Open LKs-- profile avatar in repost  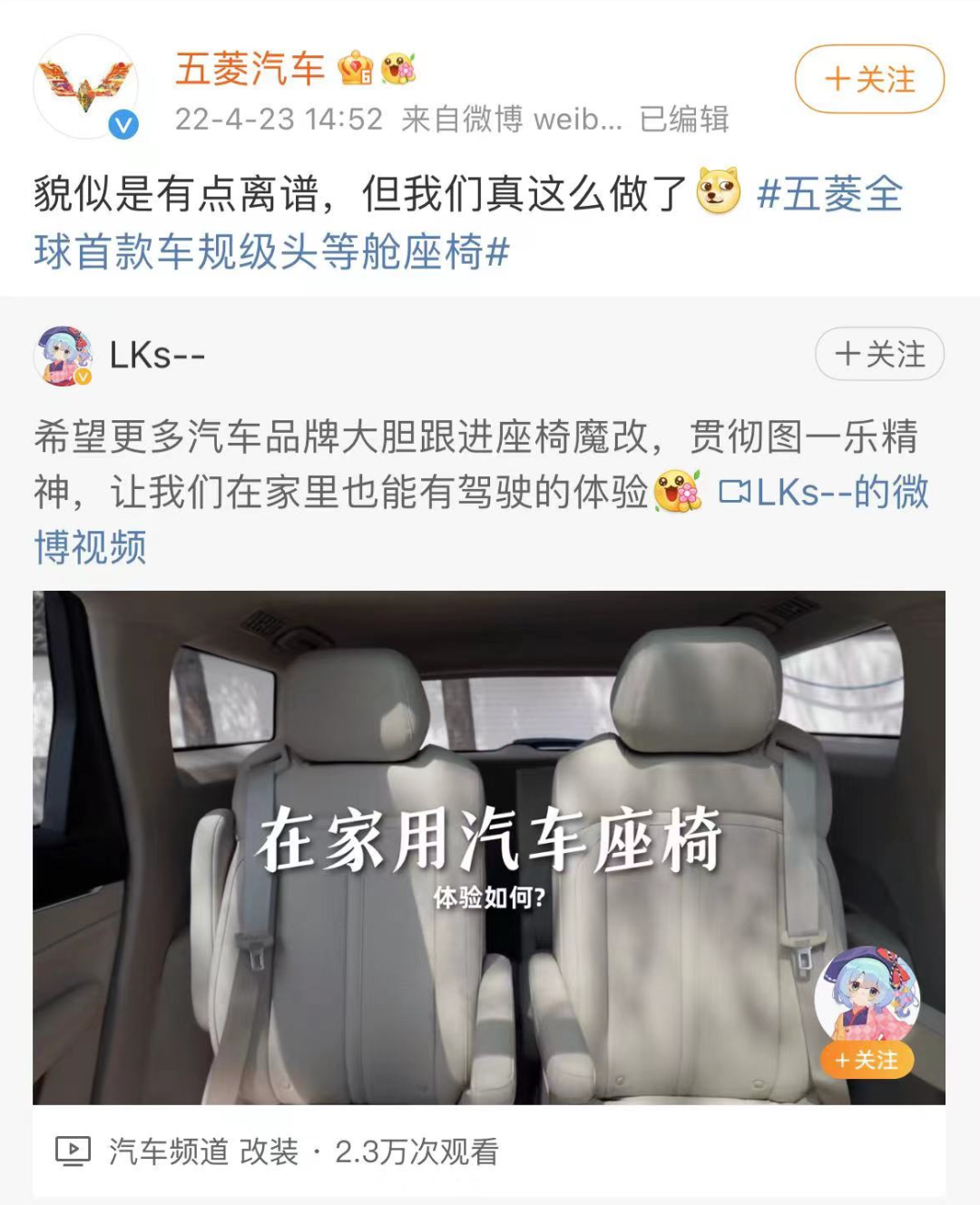point(63,356)
